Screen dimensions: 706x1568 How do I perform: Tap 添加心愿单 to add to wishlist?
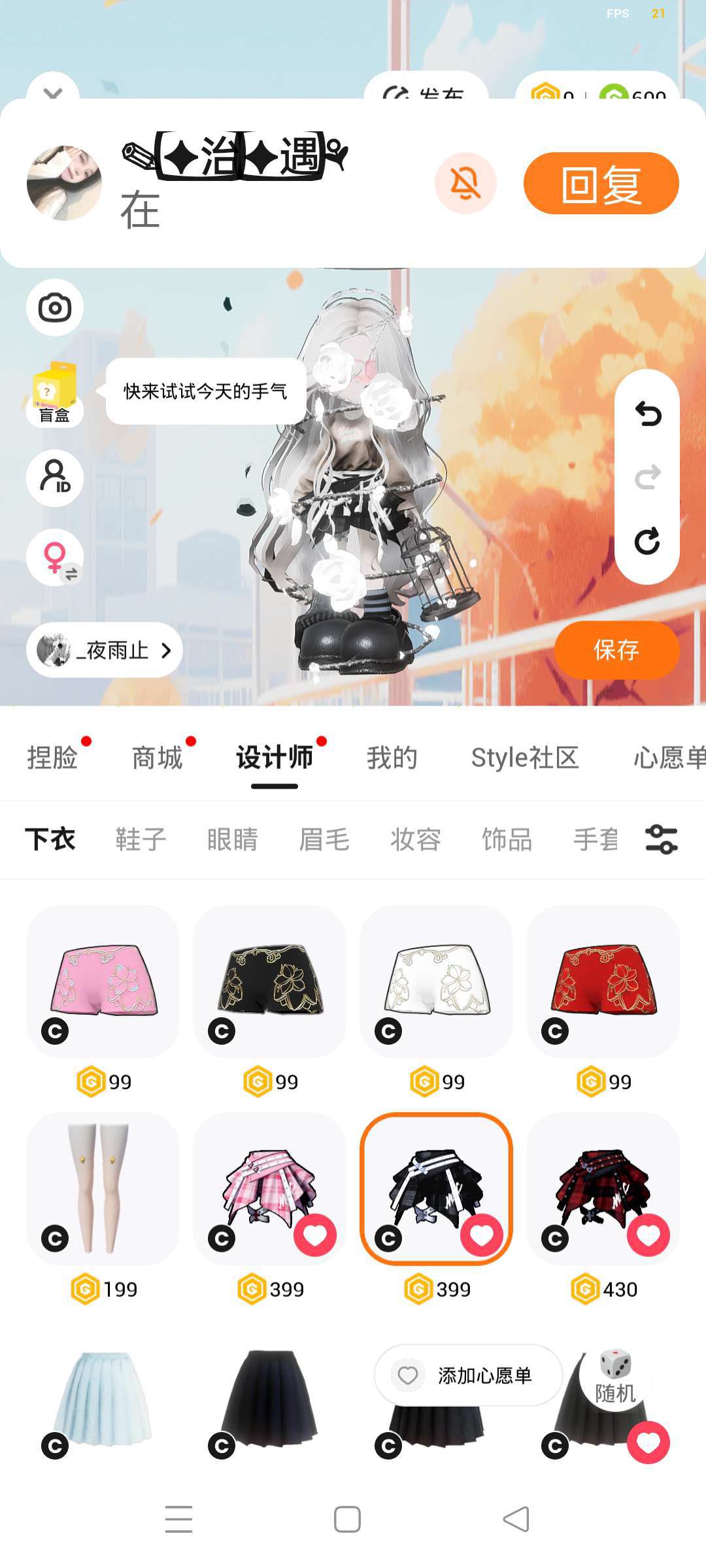[x=468, y=1375]
